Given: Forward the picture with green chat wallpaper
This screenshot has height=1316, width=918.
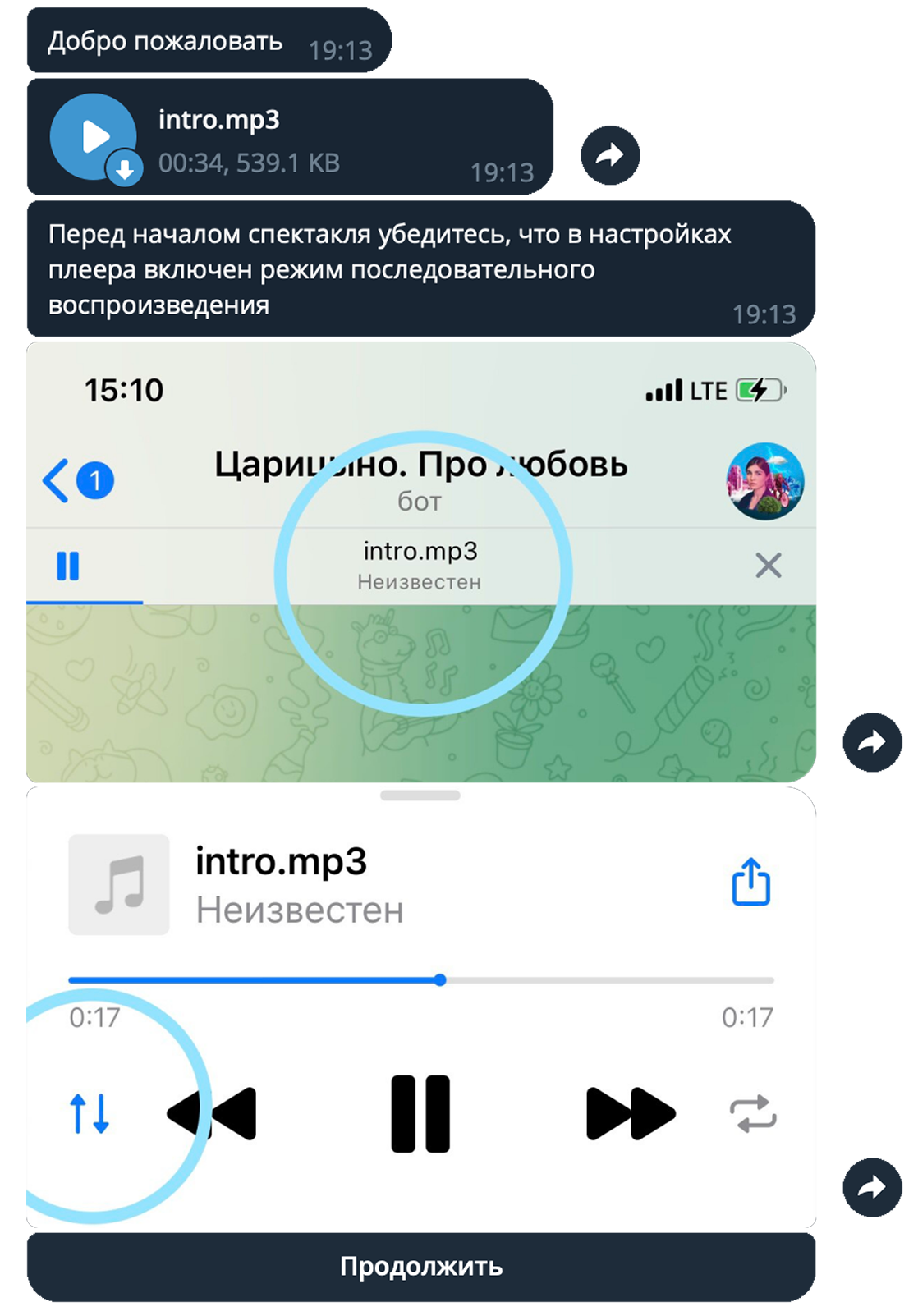Looking at the screenshot, I should [871, 742].
